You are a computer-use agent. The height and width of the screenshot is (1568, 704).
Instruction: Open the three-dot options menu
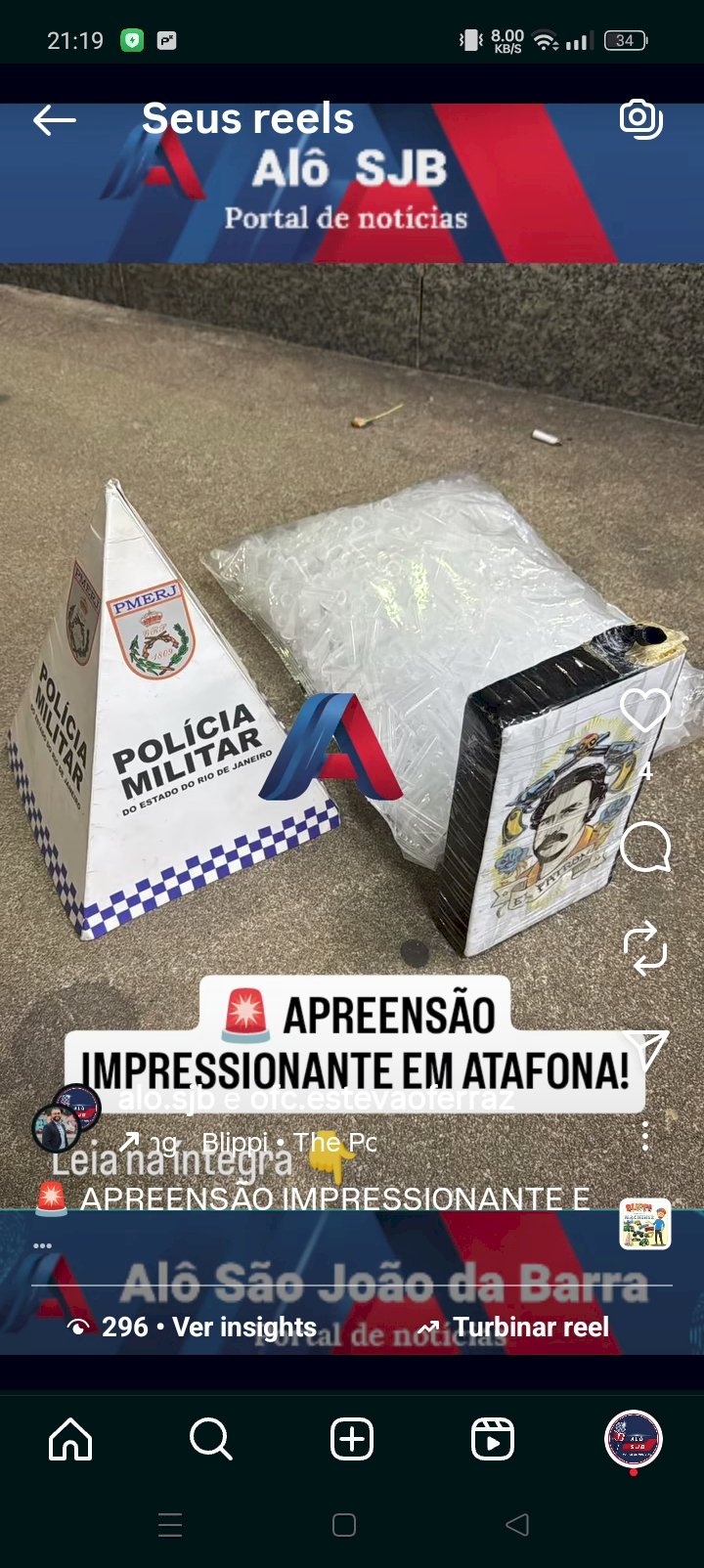pos(645,1136)
